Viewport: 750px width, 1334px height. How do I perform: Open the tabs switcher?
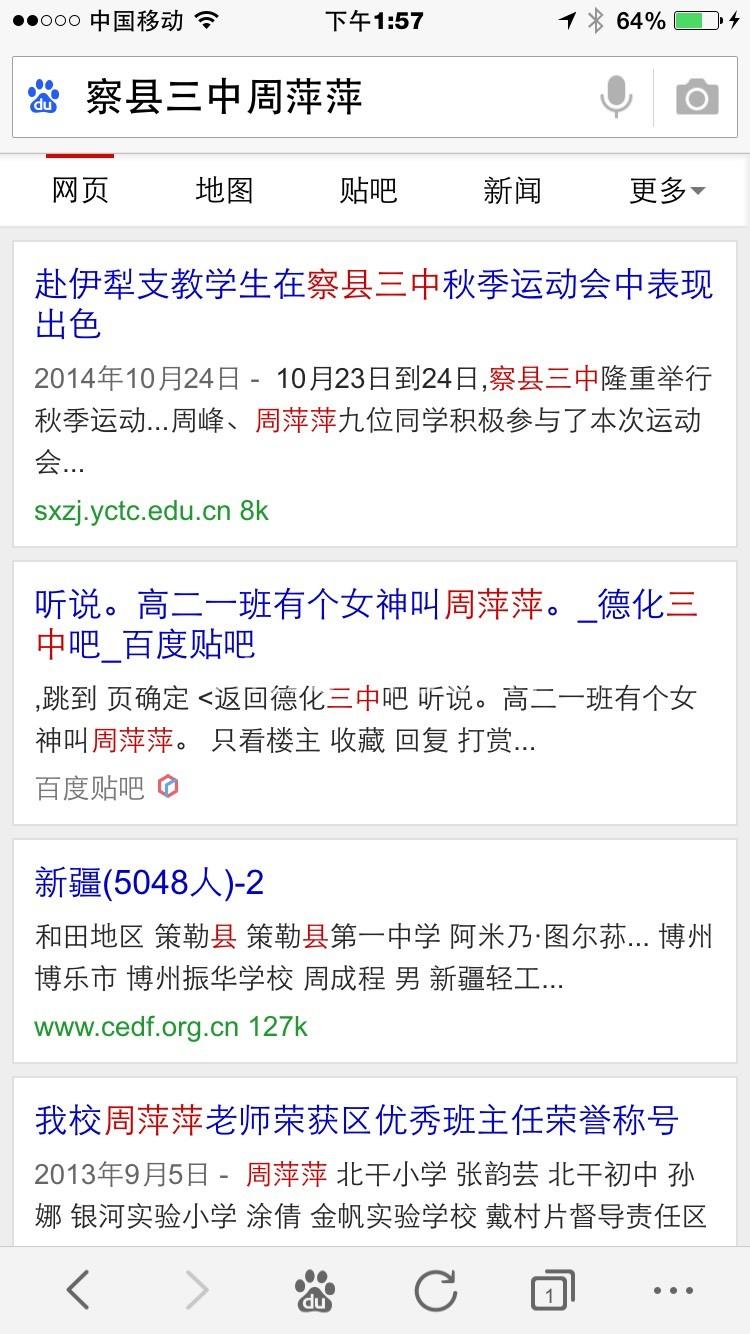point(552,1290)
